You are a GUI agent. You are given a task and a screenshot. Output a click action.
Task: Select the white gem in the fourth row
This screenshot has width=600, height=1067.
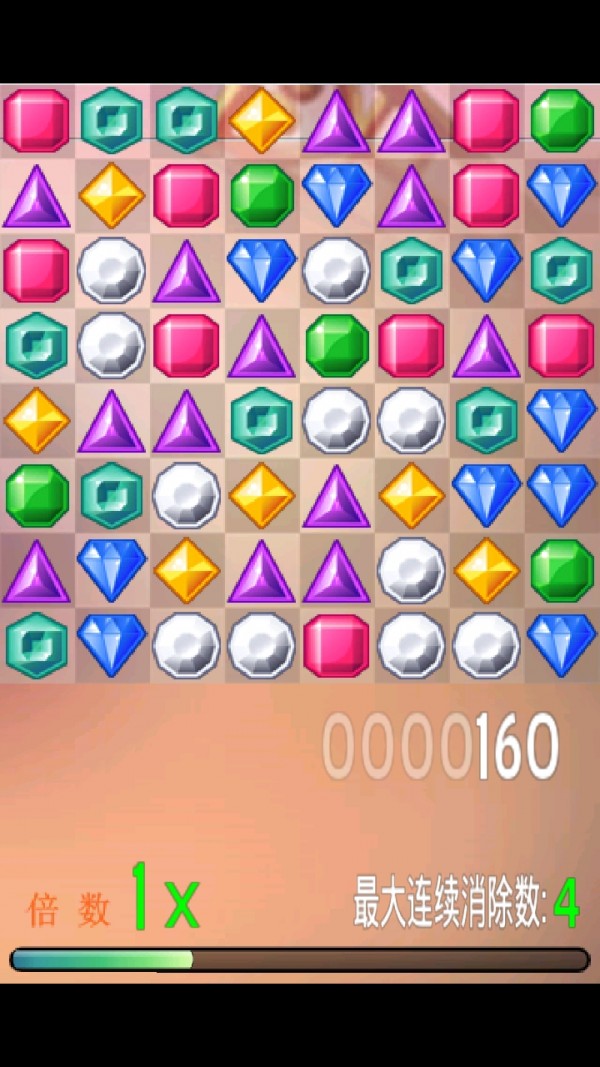pos(112,345)
